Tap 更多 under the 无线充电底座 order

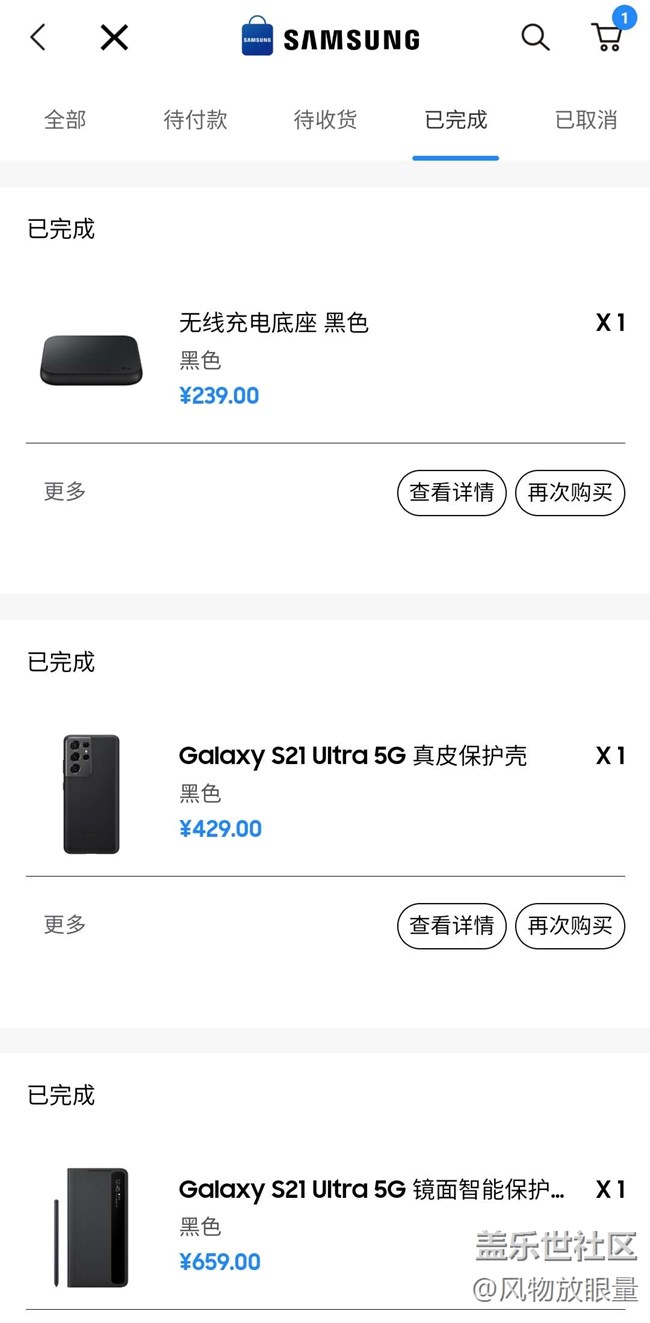pos(65,491)
